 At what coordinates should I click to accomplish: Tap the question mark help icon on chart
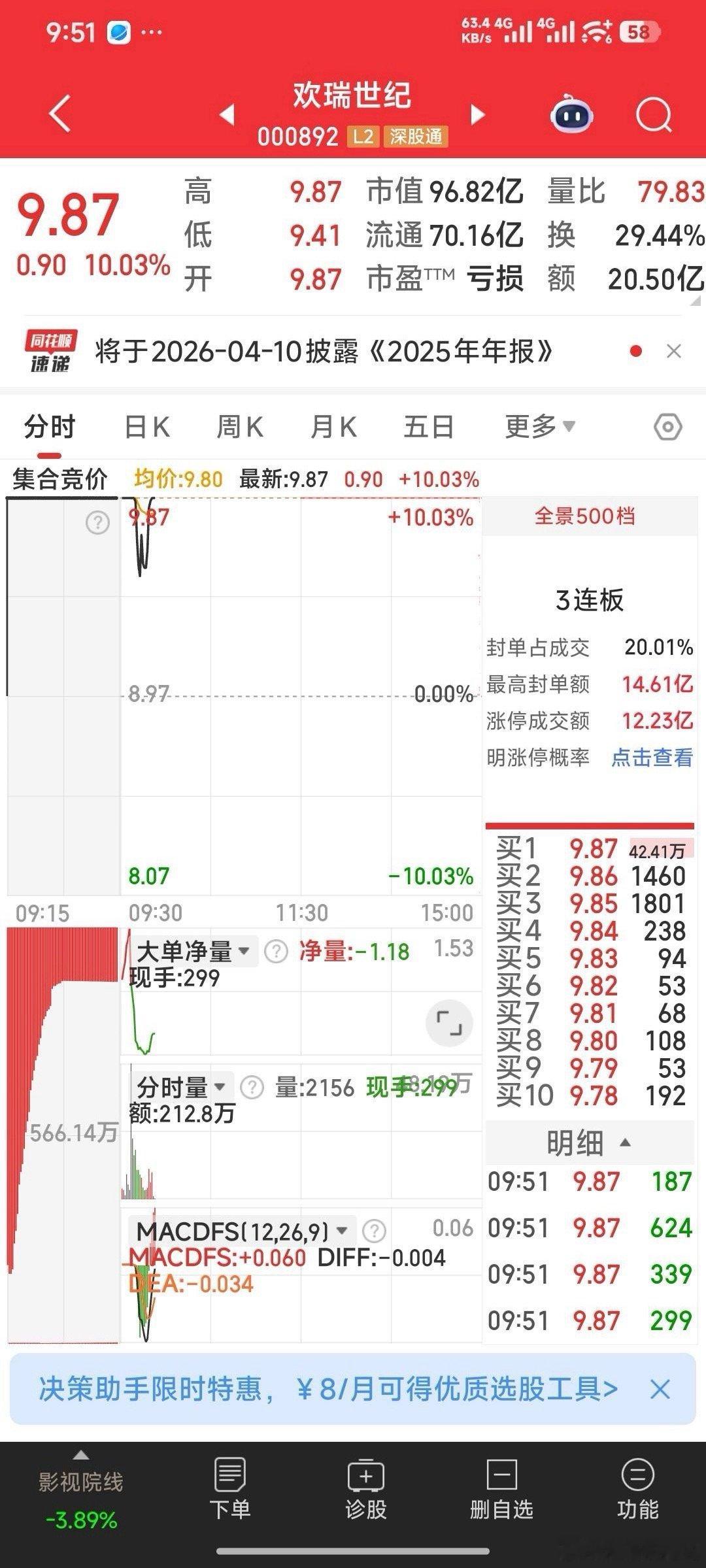[x=97, y=522]
